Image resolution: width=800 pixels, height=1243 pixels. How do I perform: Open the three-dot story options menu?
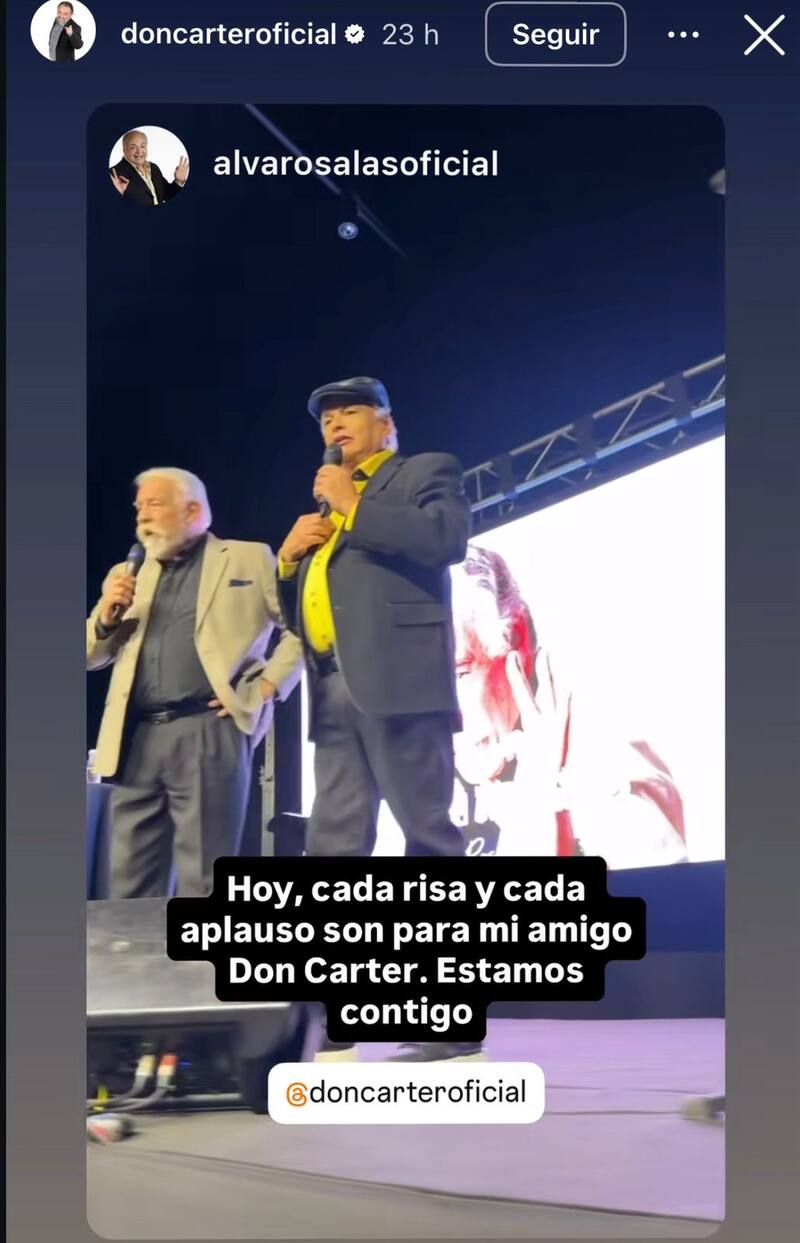click(x=683, y=35)
